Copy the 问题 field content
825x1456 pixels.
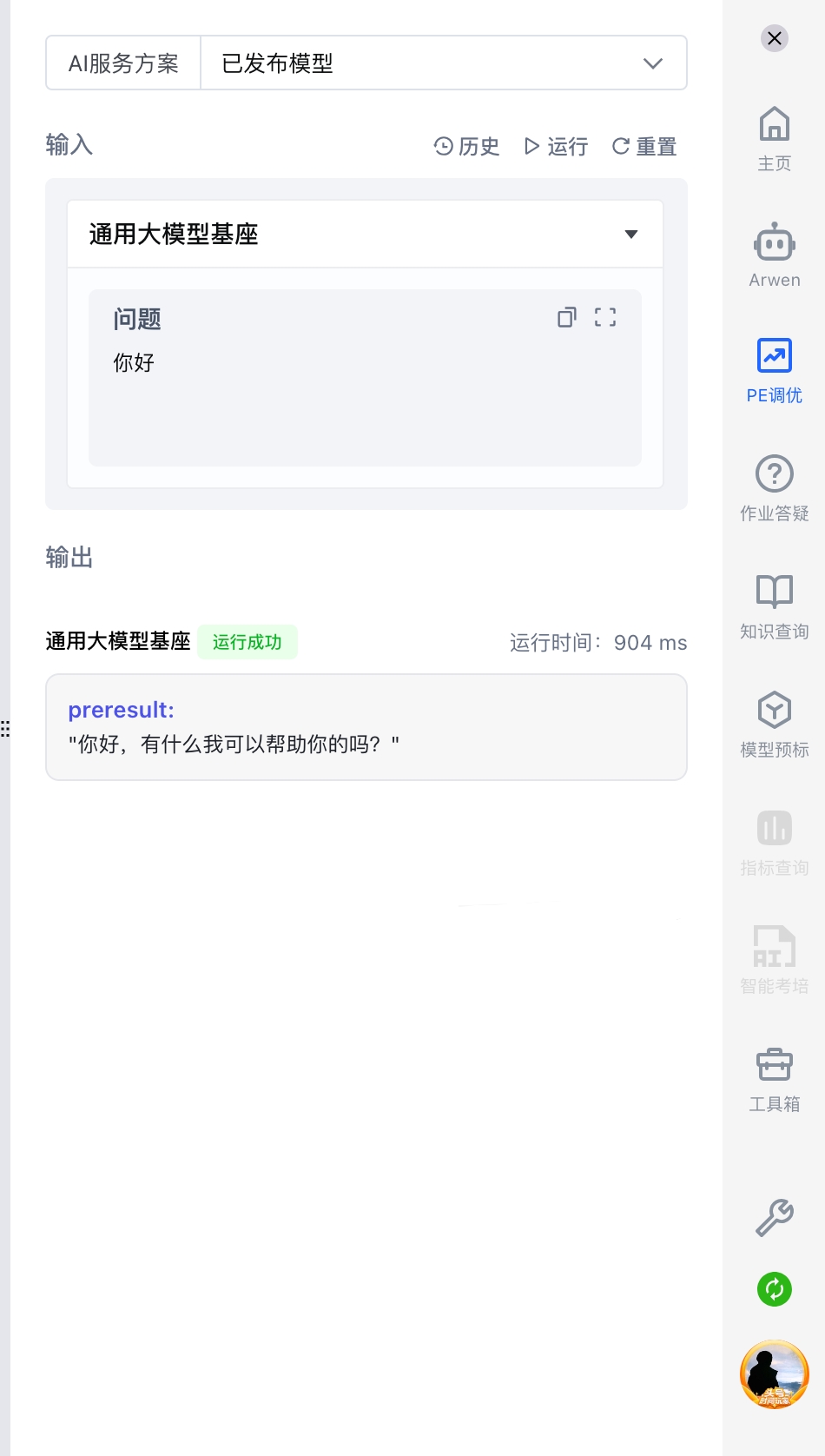(567, 318)
